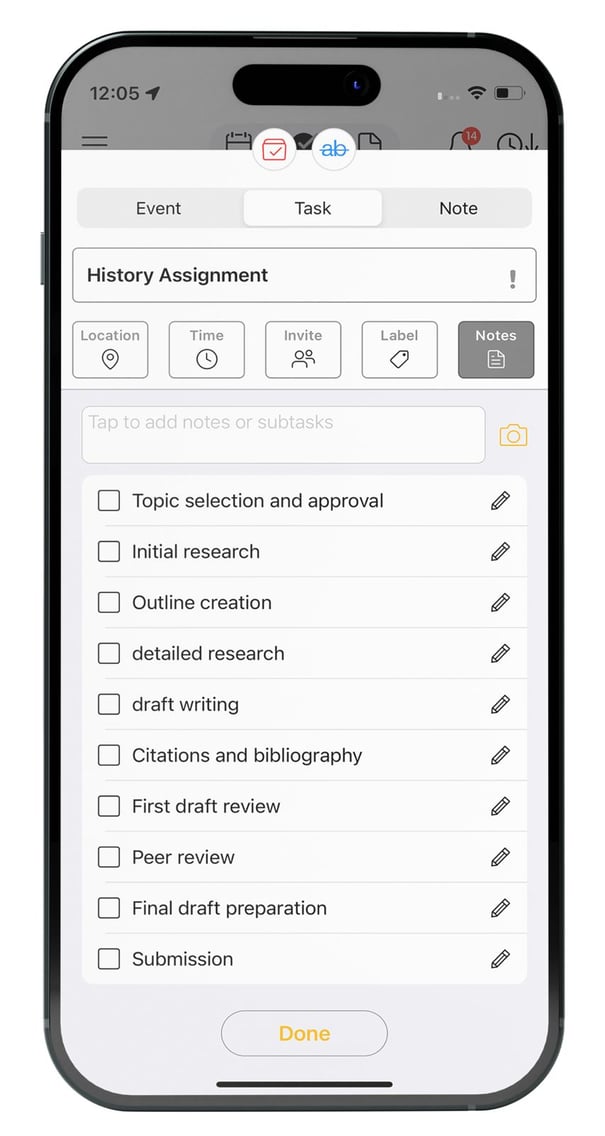Viewport: 605px width, 1136px height.
Task: Switch to the Note tab
Action: click(x=458, y=208)
